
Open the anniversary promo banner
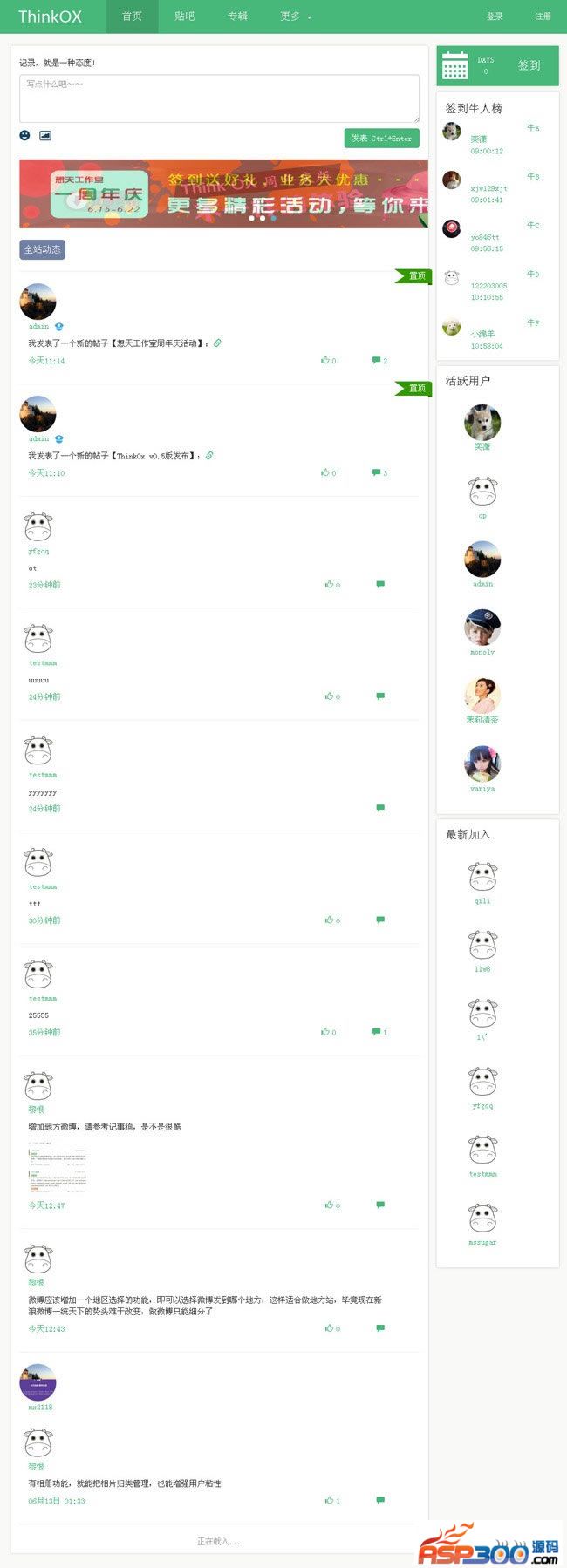(223, 193)
